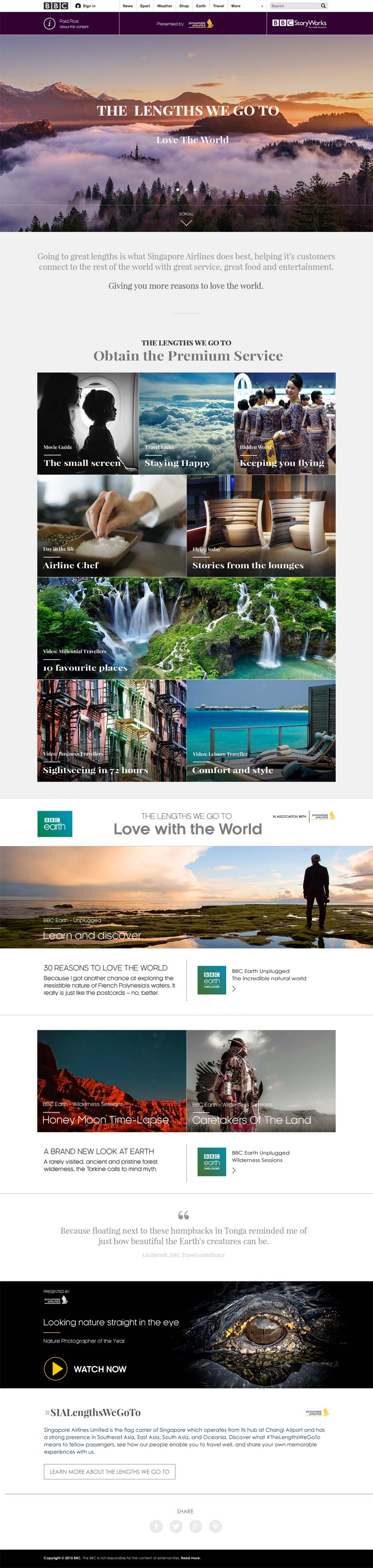Open the Staying Happy travel hacks tile
This screenshot has height=1568, width=373.
186,423
